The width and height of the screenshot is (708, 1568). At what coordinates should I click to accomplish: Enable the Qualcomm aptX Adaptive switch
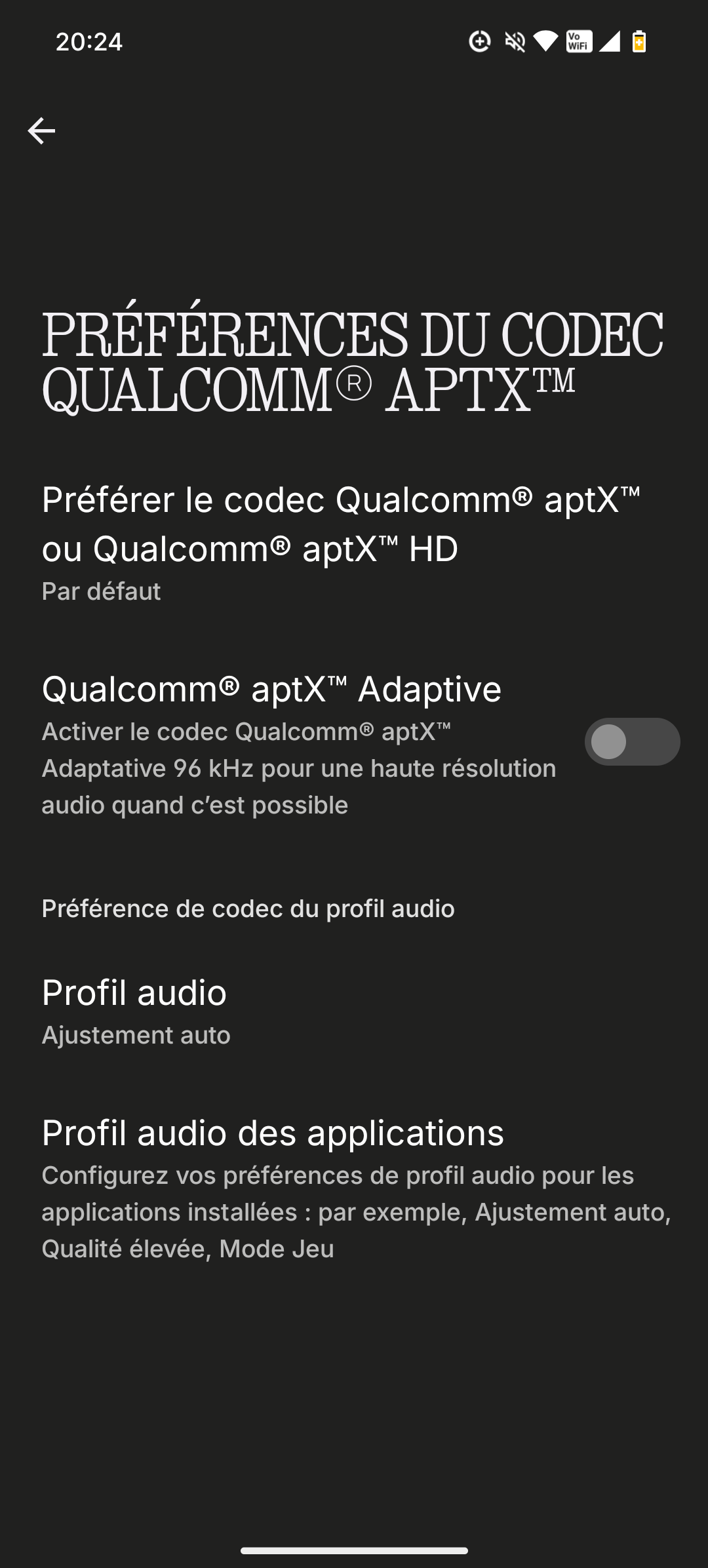[x=632, y=742]
